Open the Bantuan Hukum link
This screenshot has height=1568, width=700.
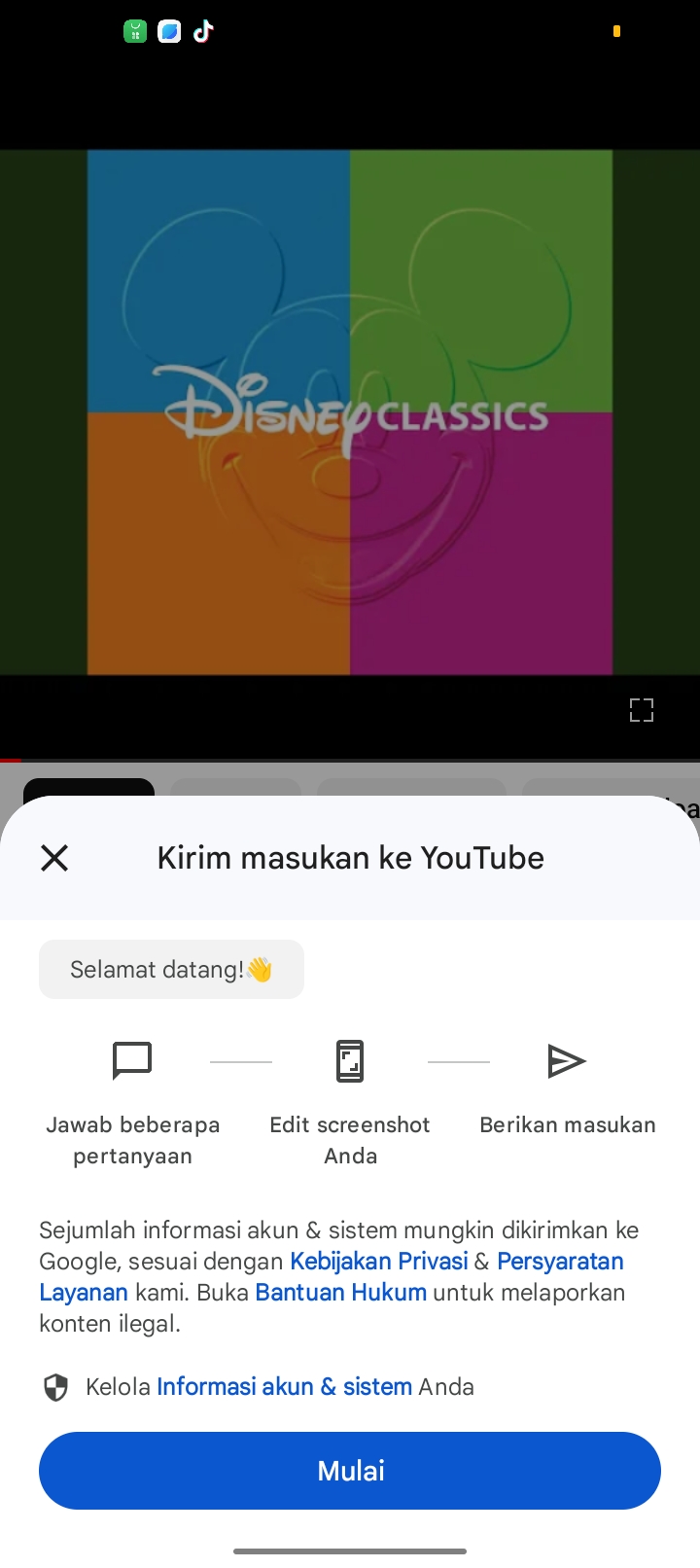coord(340,1292)
